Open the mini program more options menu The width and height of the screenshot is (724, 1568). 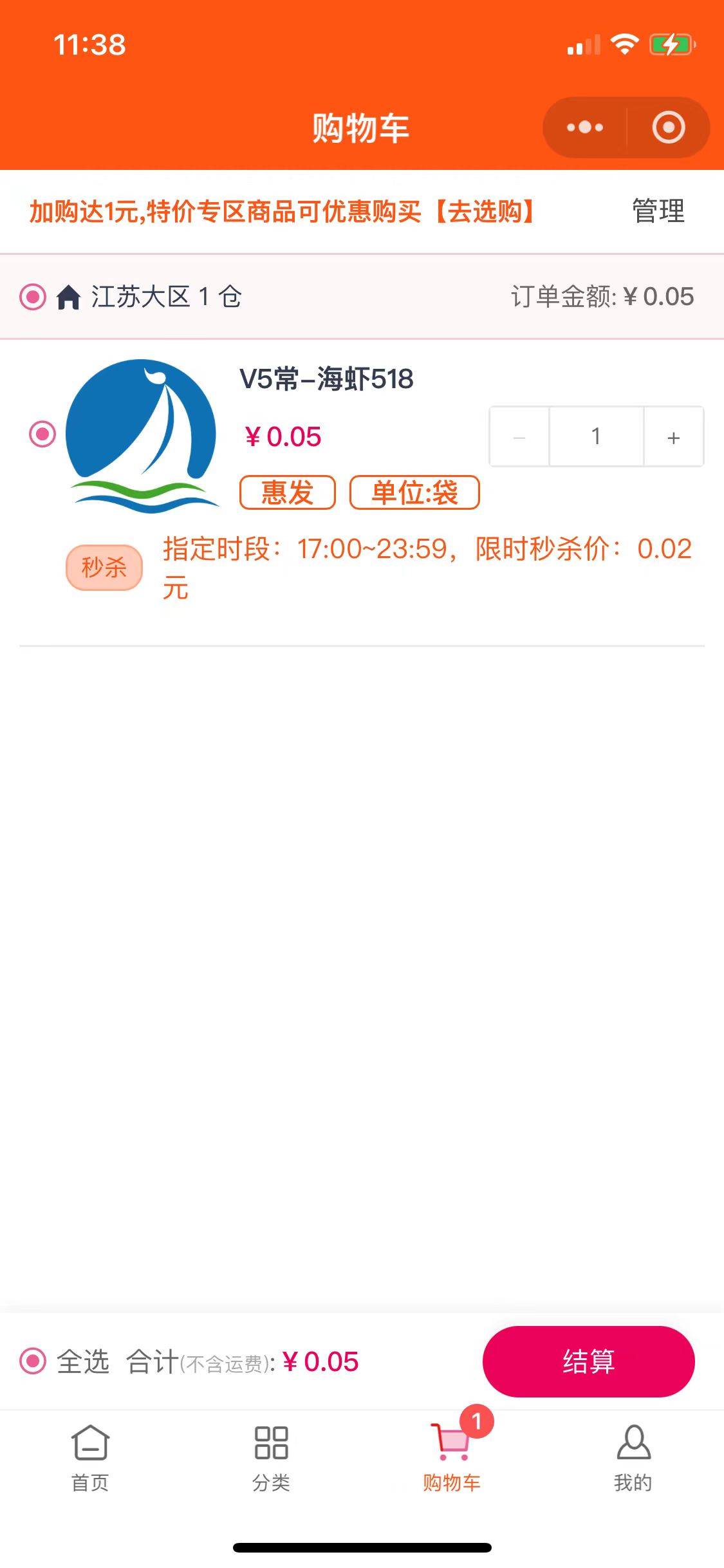coord(584,127)
